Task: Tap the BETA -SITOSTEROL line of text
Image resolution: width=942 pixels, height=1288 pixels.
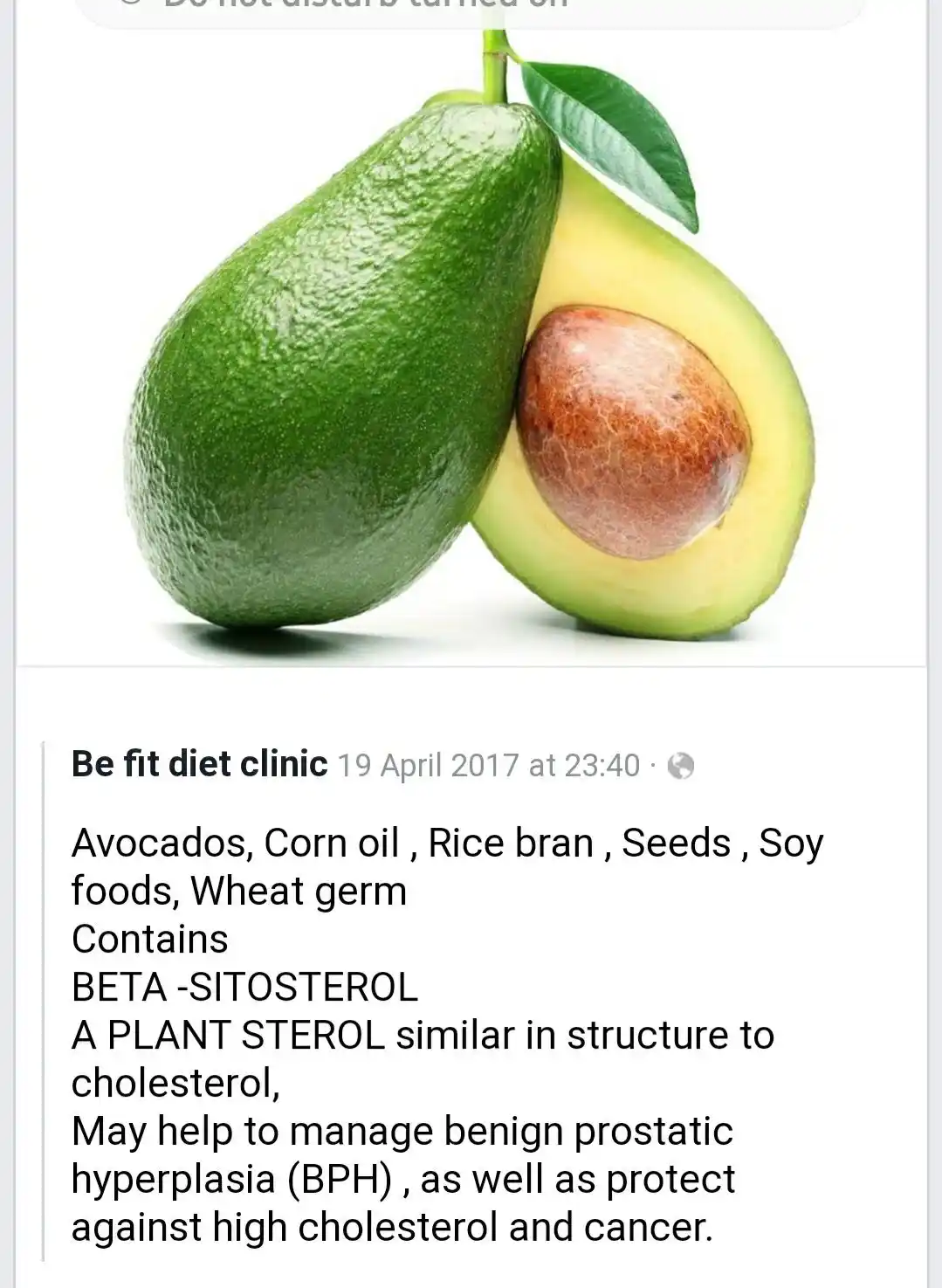Action: pyautogui.click(x=242, y=988)
